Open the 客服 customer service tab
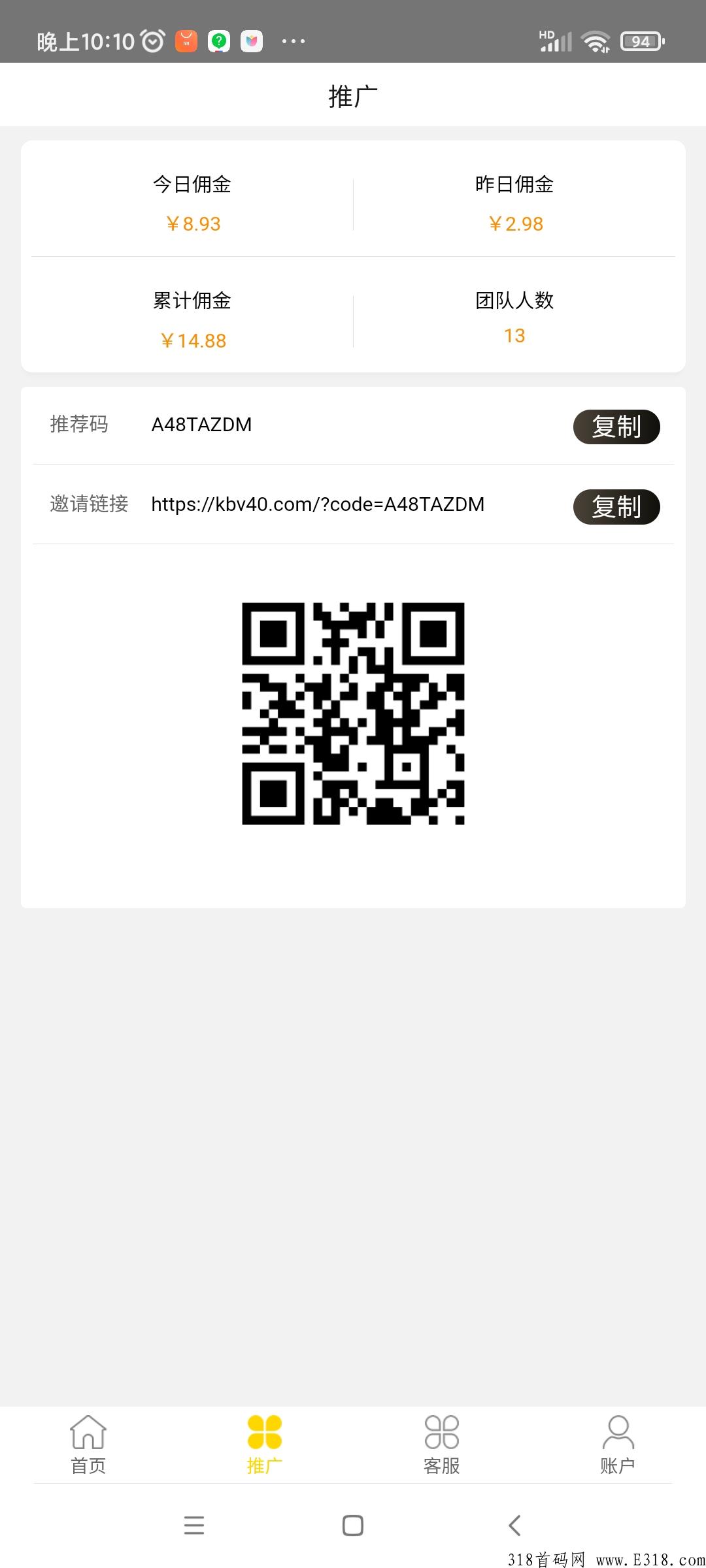 (x=442, y=1445)
